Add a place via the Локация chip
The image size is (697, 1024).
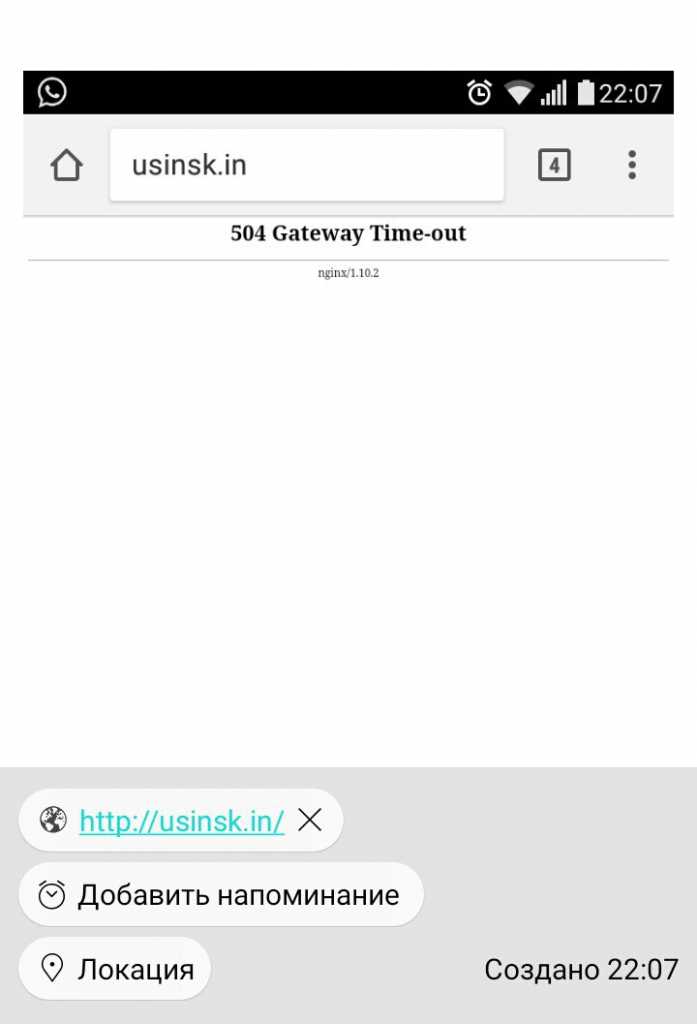tap(115, 968)
